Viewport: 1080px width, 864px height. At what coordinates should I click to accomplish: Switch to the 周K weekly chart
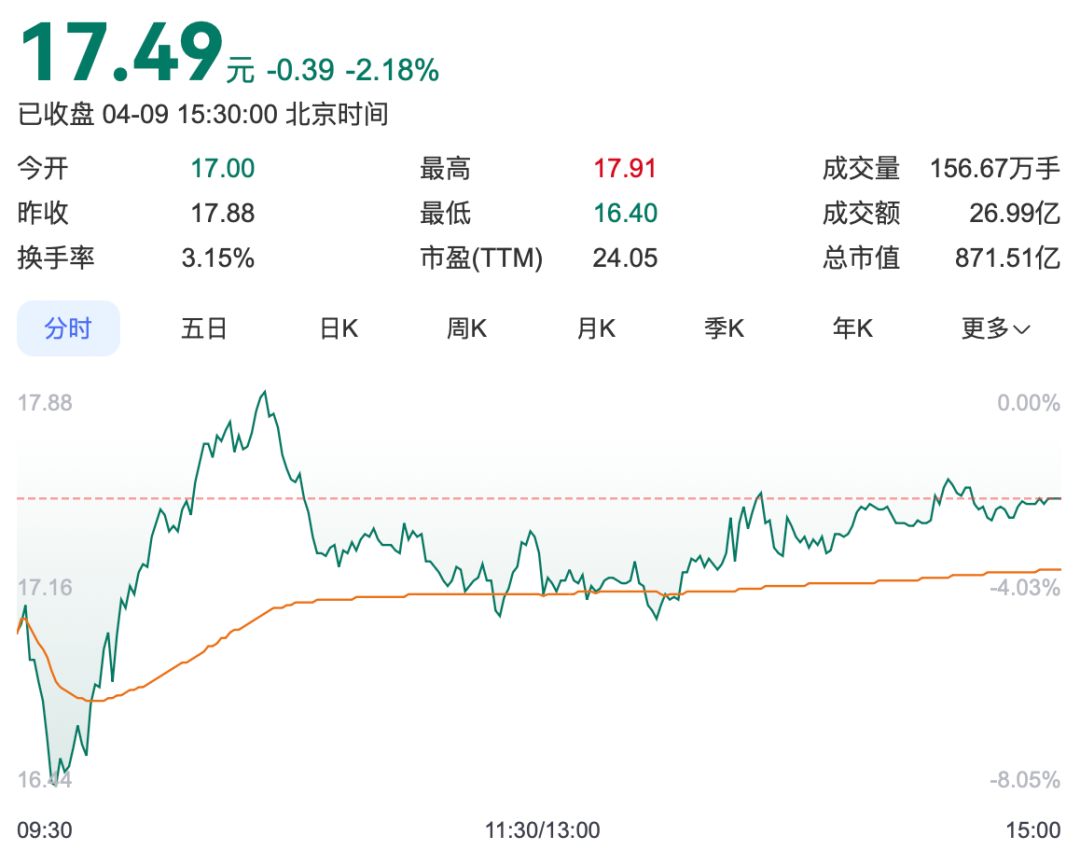click(x=466, y=329)
